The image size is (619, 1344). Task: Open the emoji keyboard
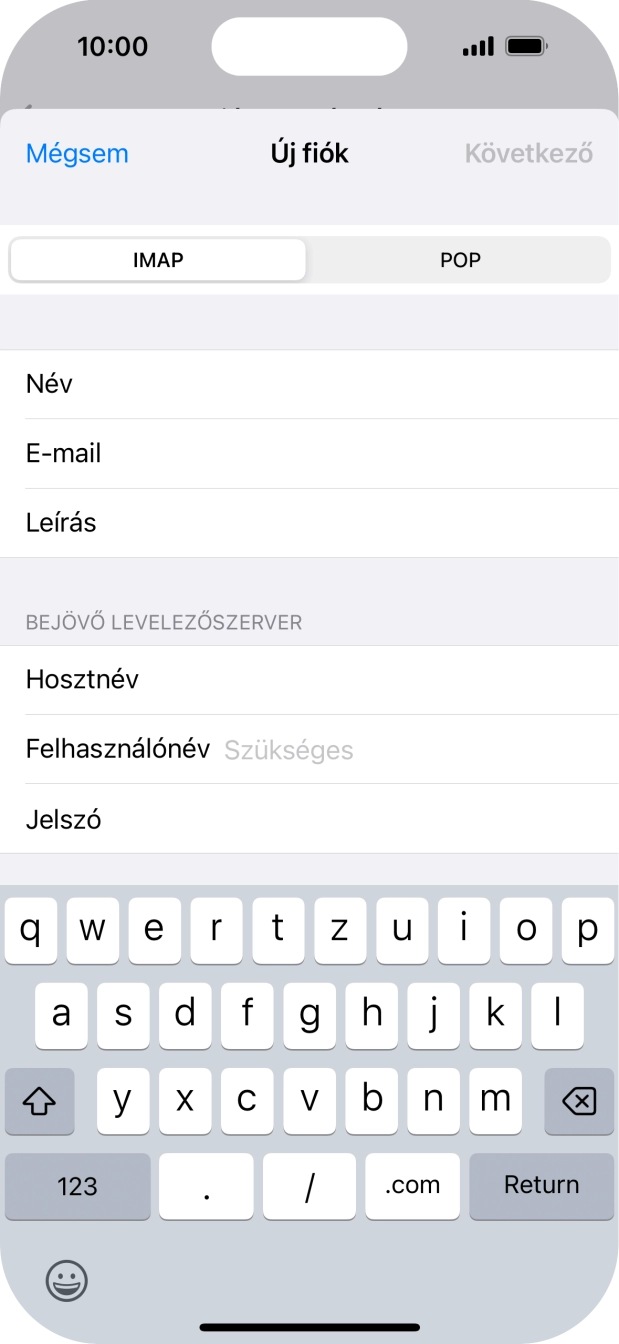tap(67, 1280)
